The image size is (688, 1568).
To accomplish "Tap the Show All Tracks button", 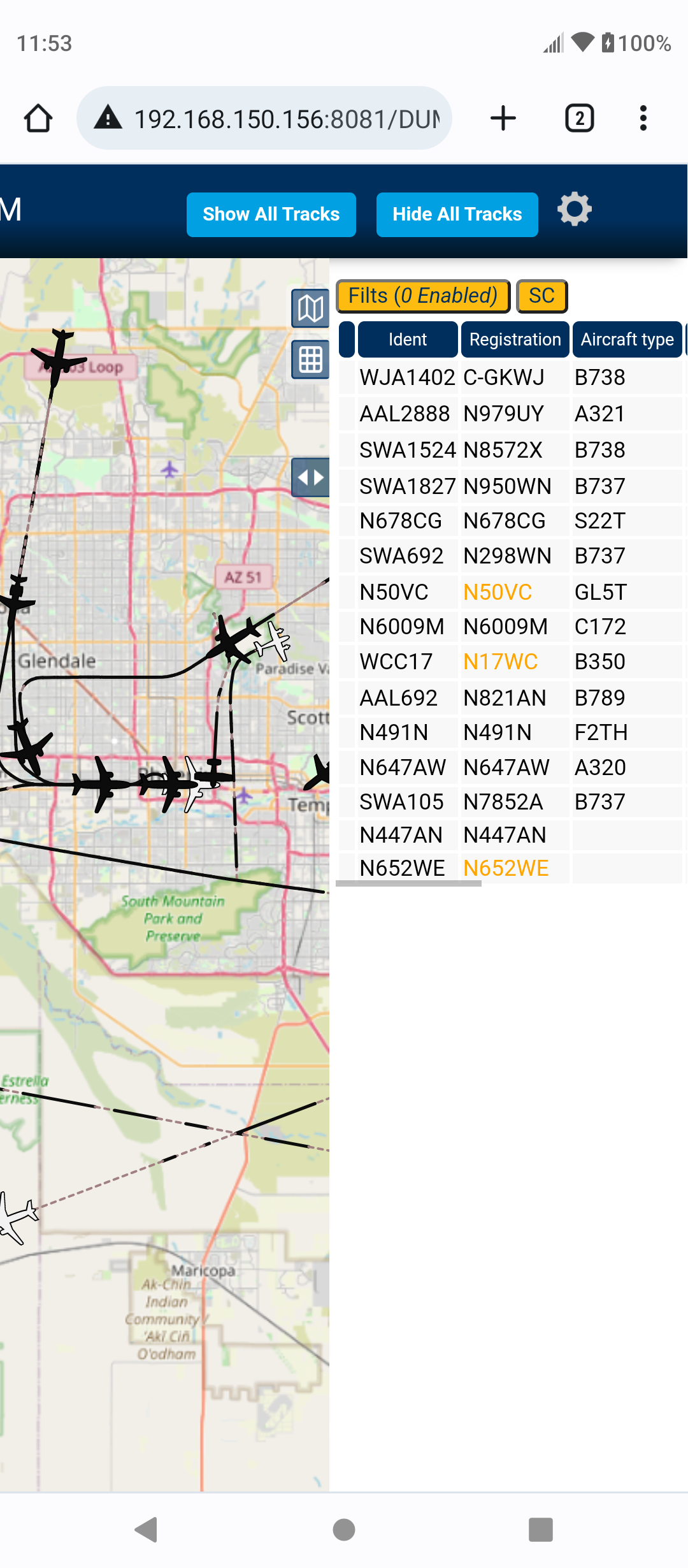I will 271,214.
